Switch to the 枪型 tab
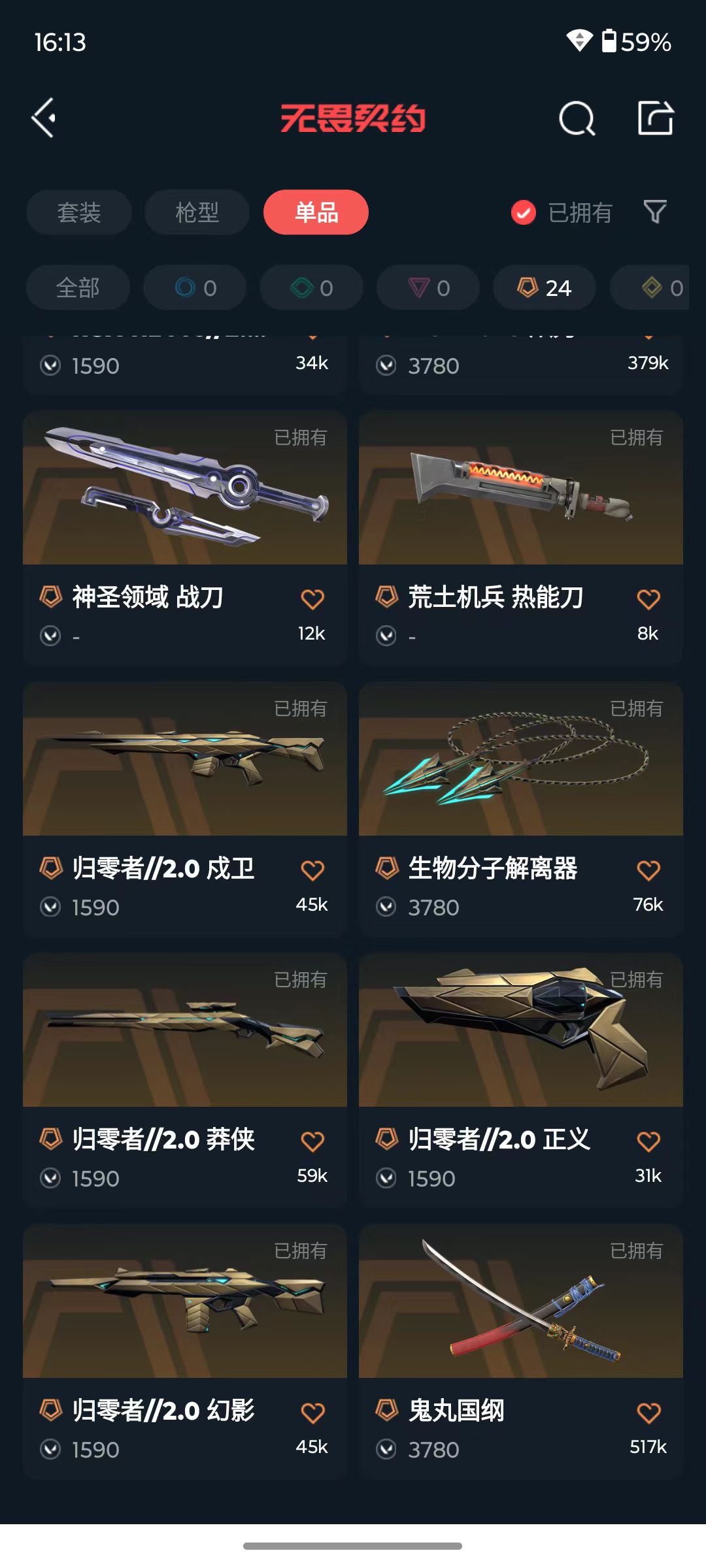This screenshot has height=1568, width=706. tap(197, 212)
